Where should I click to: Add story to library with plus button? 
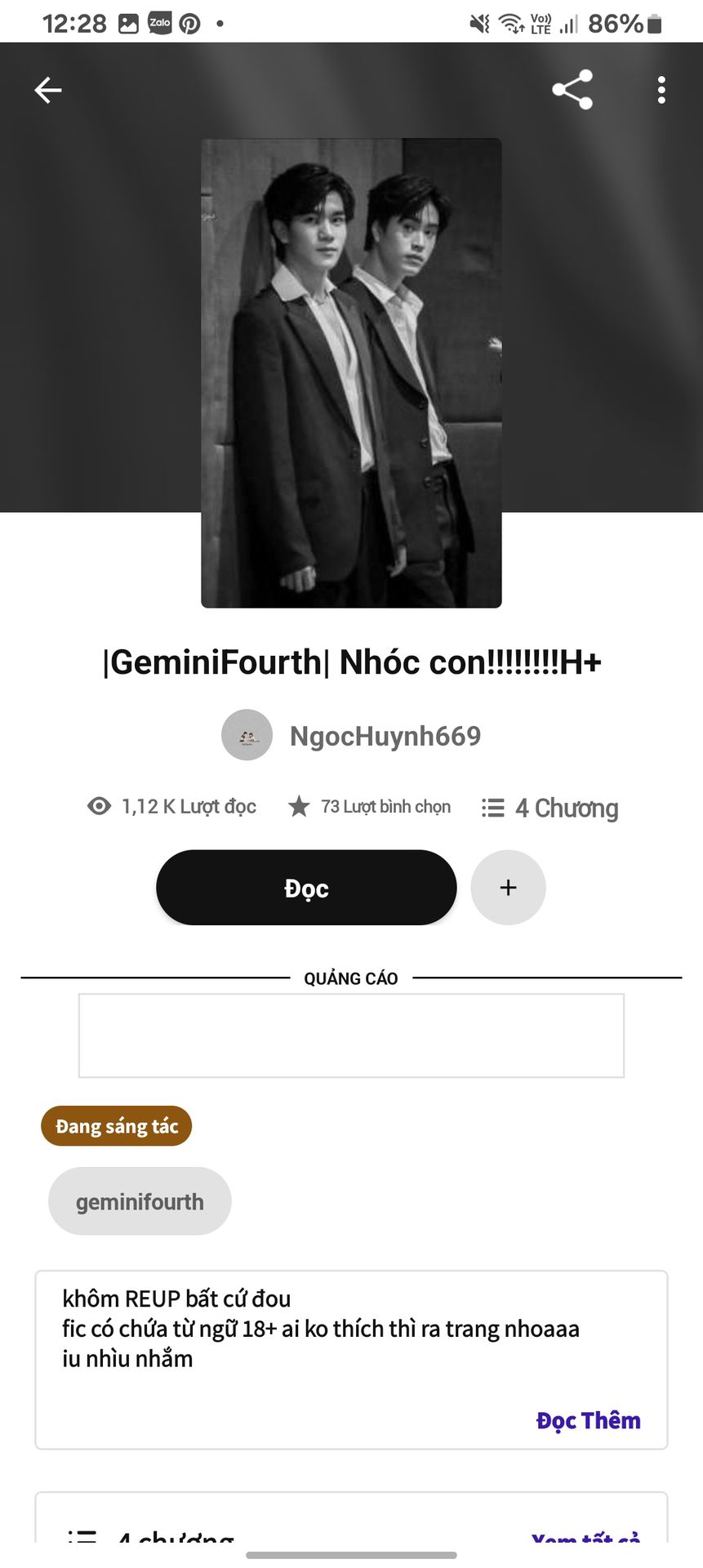pyautogui.click(x=508, y=888)
